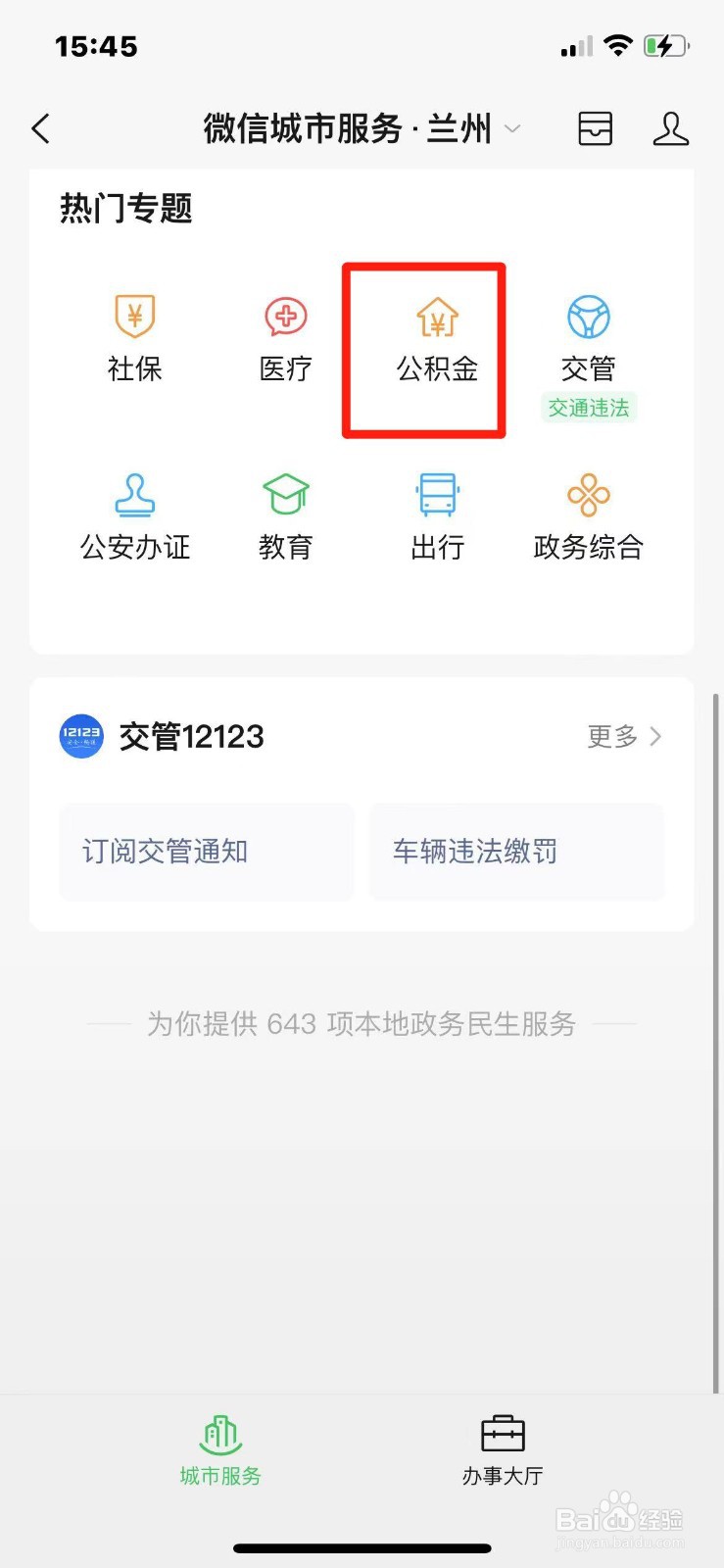Click the wallet icon in the top bar

click(x=594, y=128)
